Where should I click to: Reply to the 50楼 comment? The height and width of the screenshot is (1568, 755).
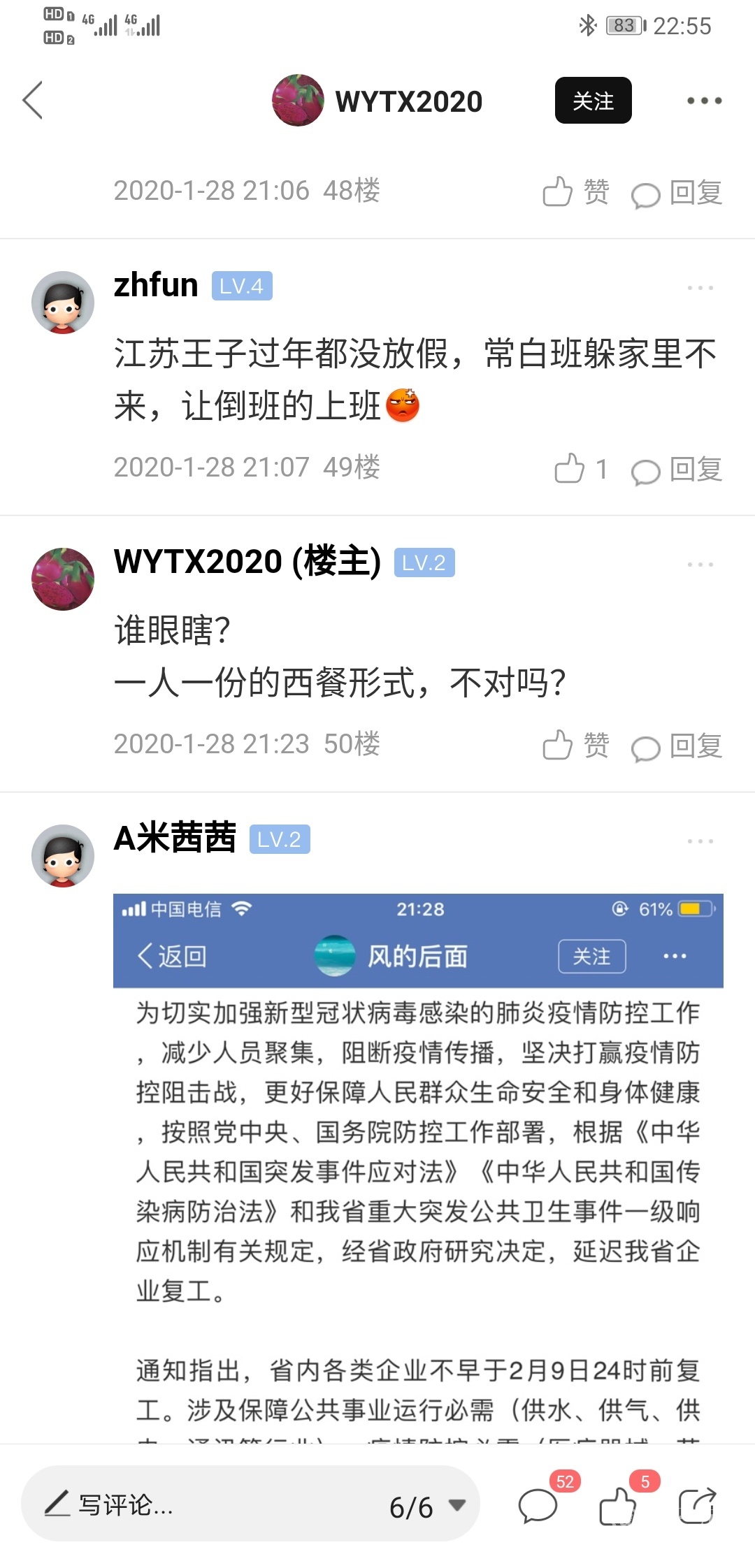click(676, 746)
